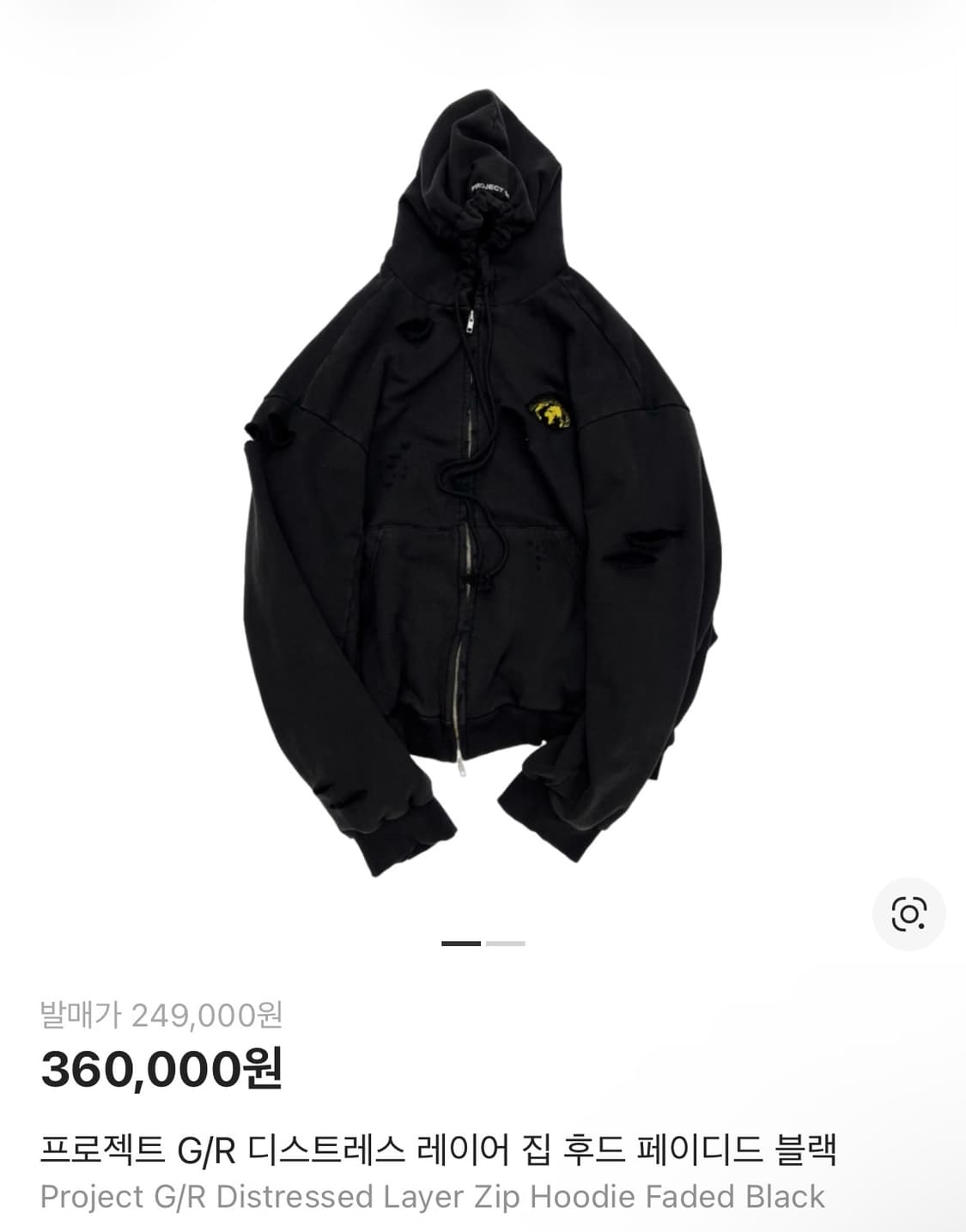The image size is (966, 1232).
Task: Open the black zip hoodie product image
Action: pyautogui.click(x=483, y=481)
